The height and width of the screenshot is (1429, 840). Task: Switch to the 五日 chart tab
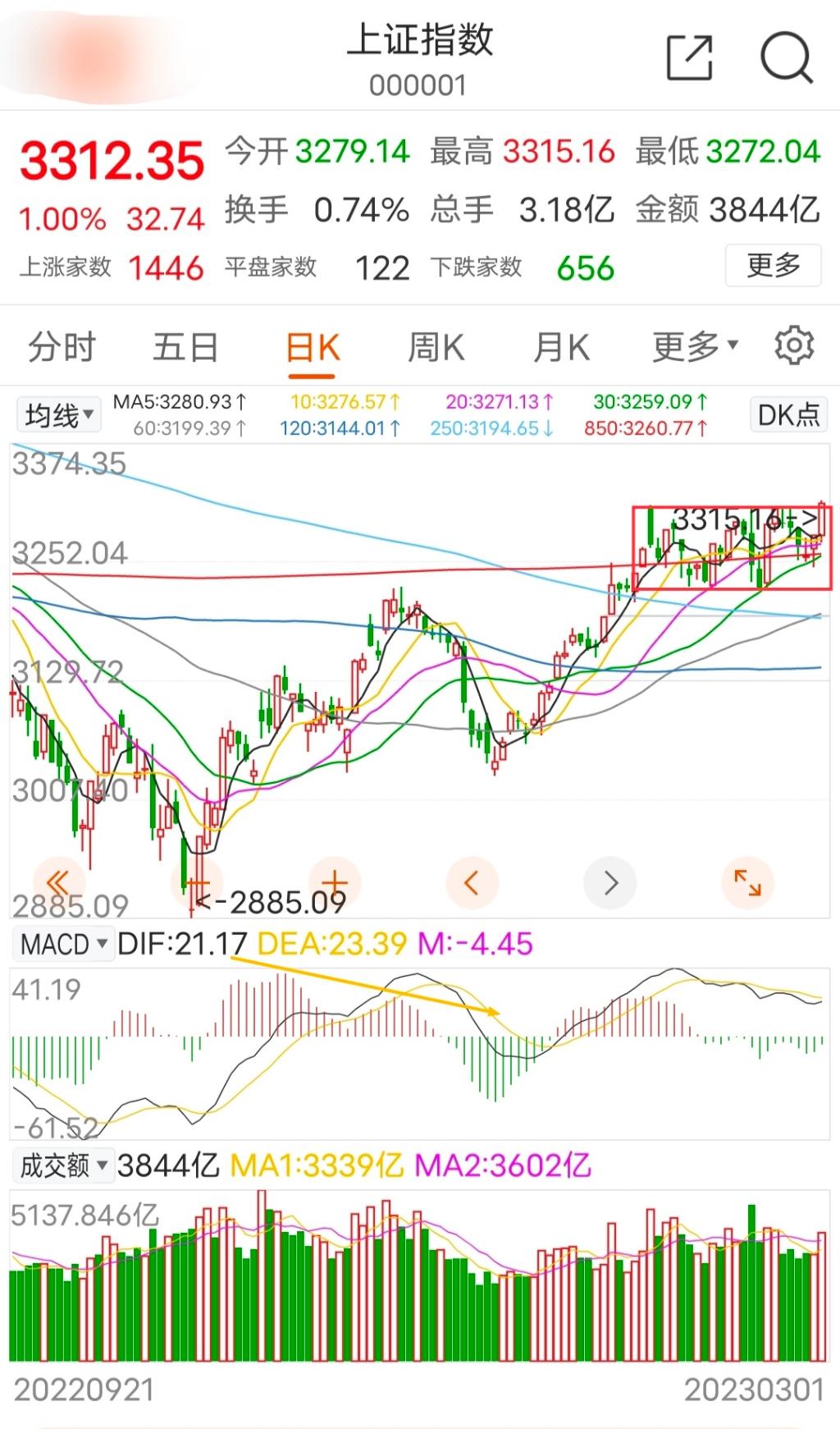(x=185, y=347)
